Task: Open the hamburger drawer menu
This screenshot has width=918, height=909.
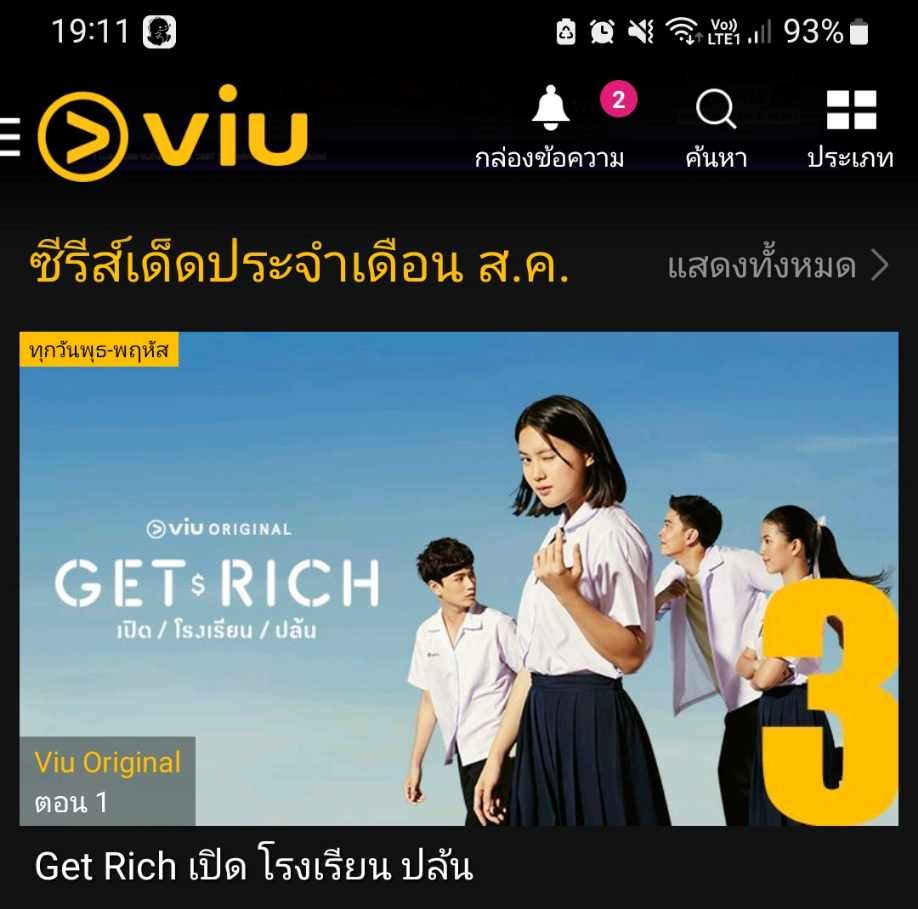Action: (9, 135)
